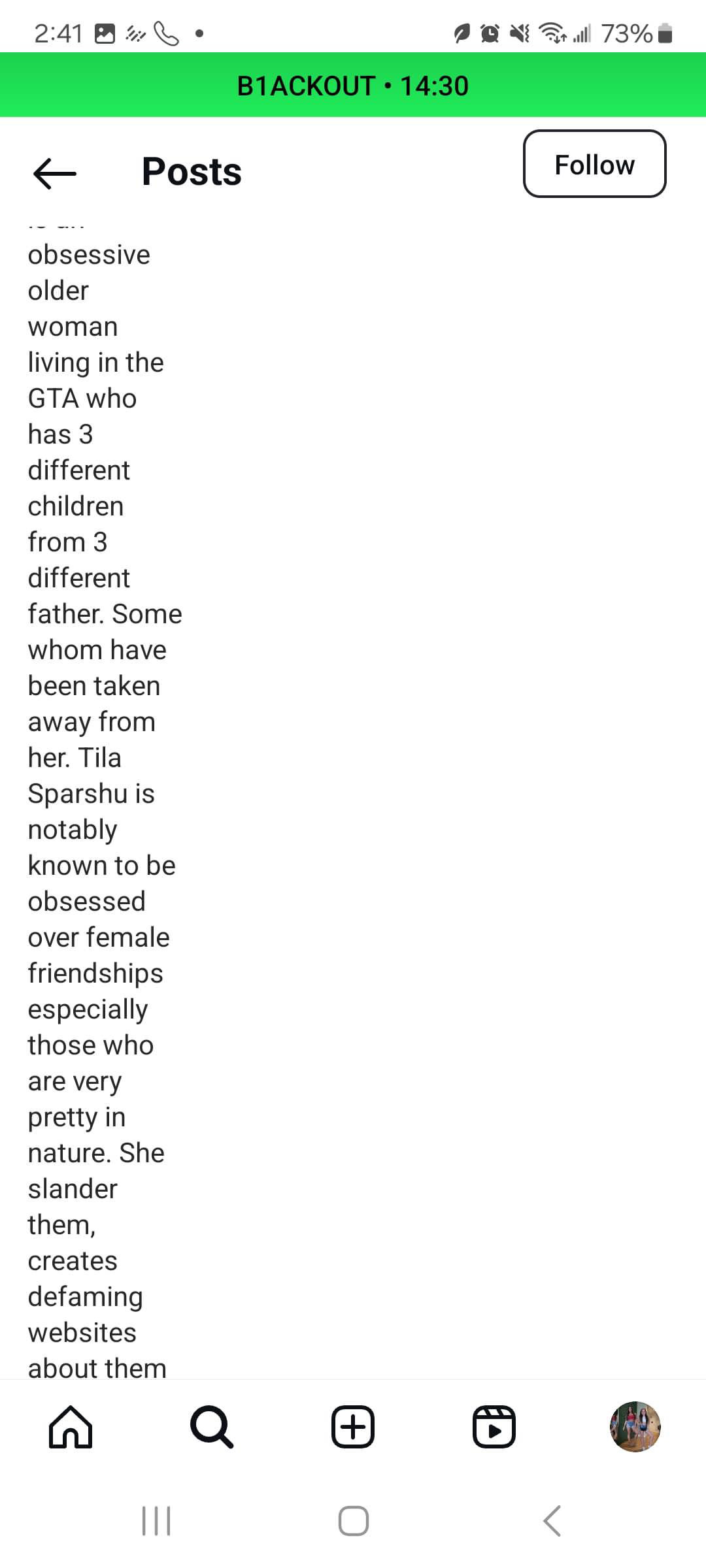Switch to the Search tab
Image resolution: width=706 pixels, height=1568 pixels.
coord(211,1427)
